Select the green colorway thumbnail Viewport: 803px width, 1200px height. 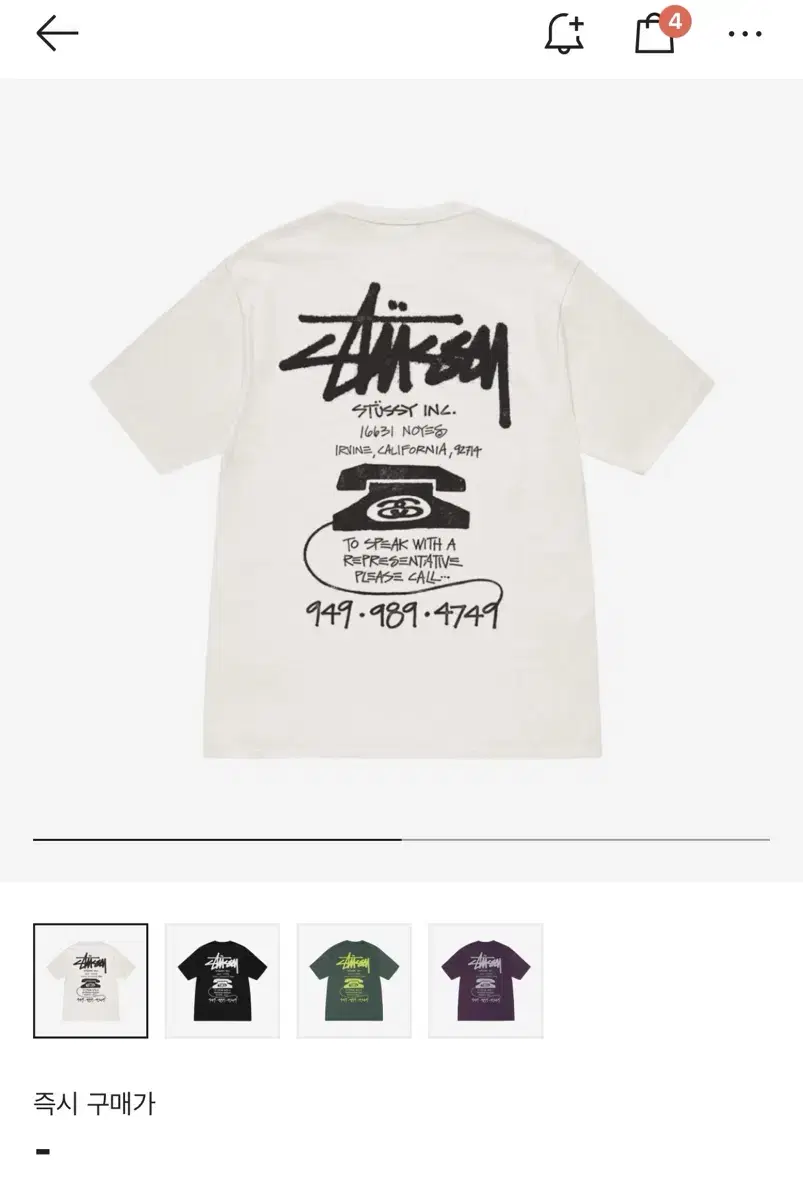(x=353, y=978)
